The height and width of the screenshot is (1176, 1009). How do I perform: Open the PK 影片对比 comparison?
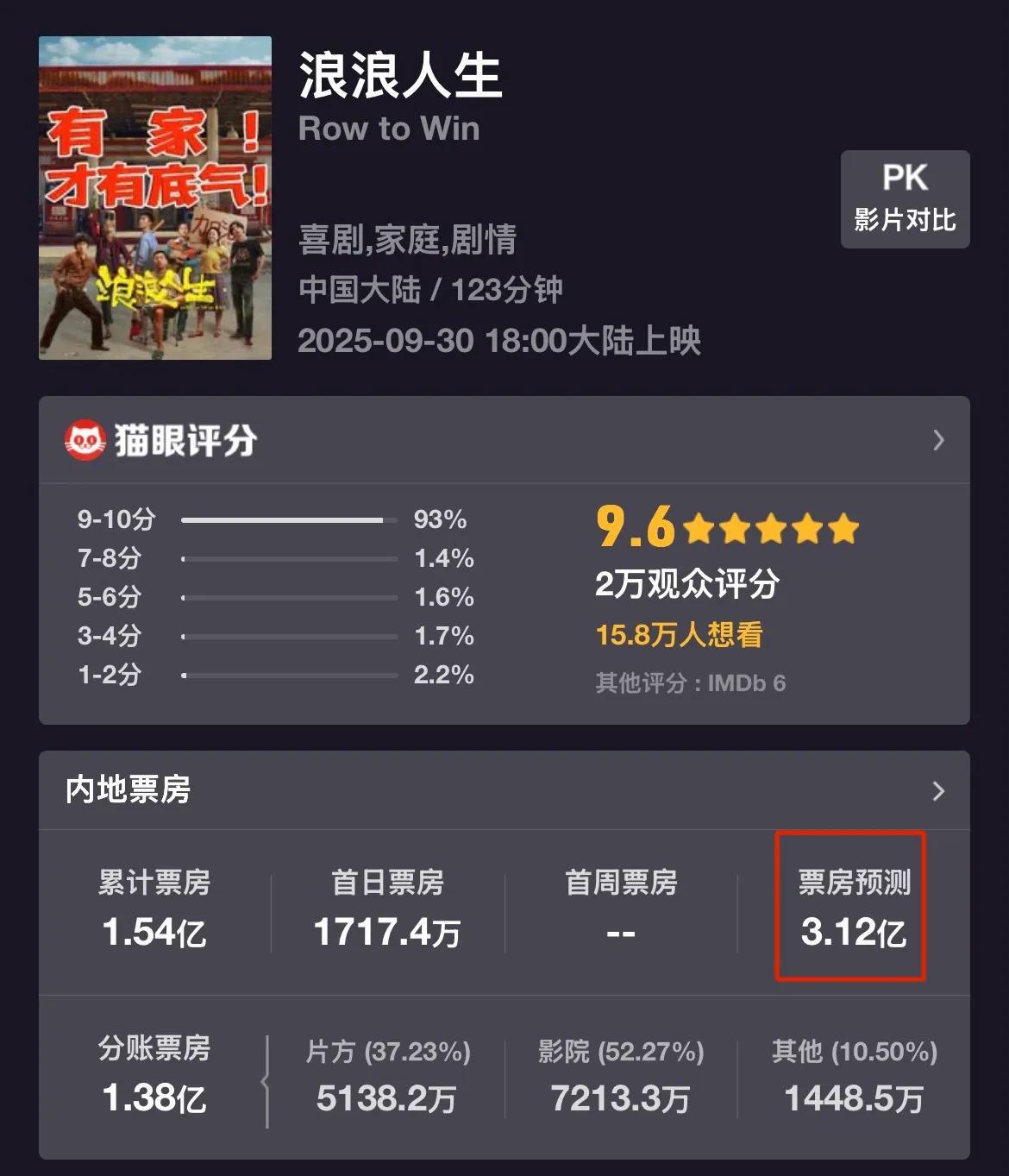coord(905,199)
